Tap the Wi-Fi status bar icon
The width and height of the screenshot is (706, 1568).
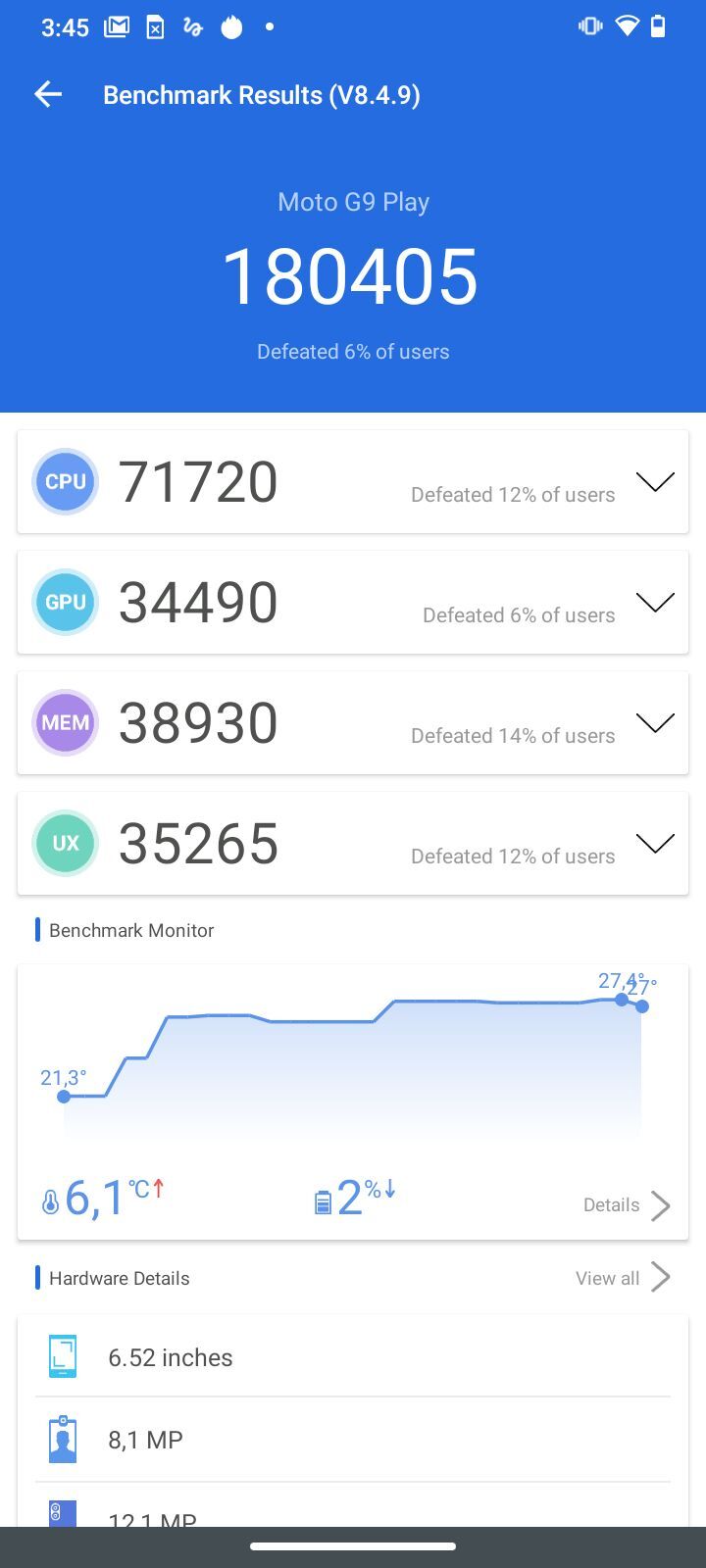(x=629, y=26)
